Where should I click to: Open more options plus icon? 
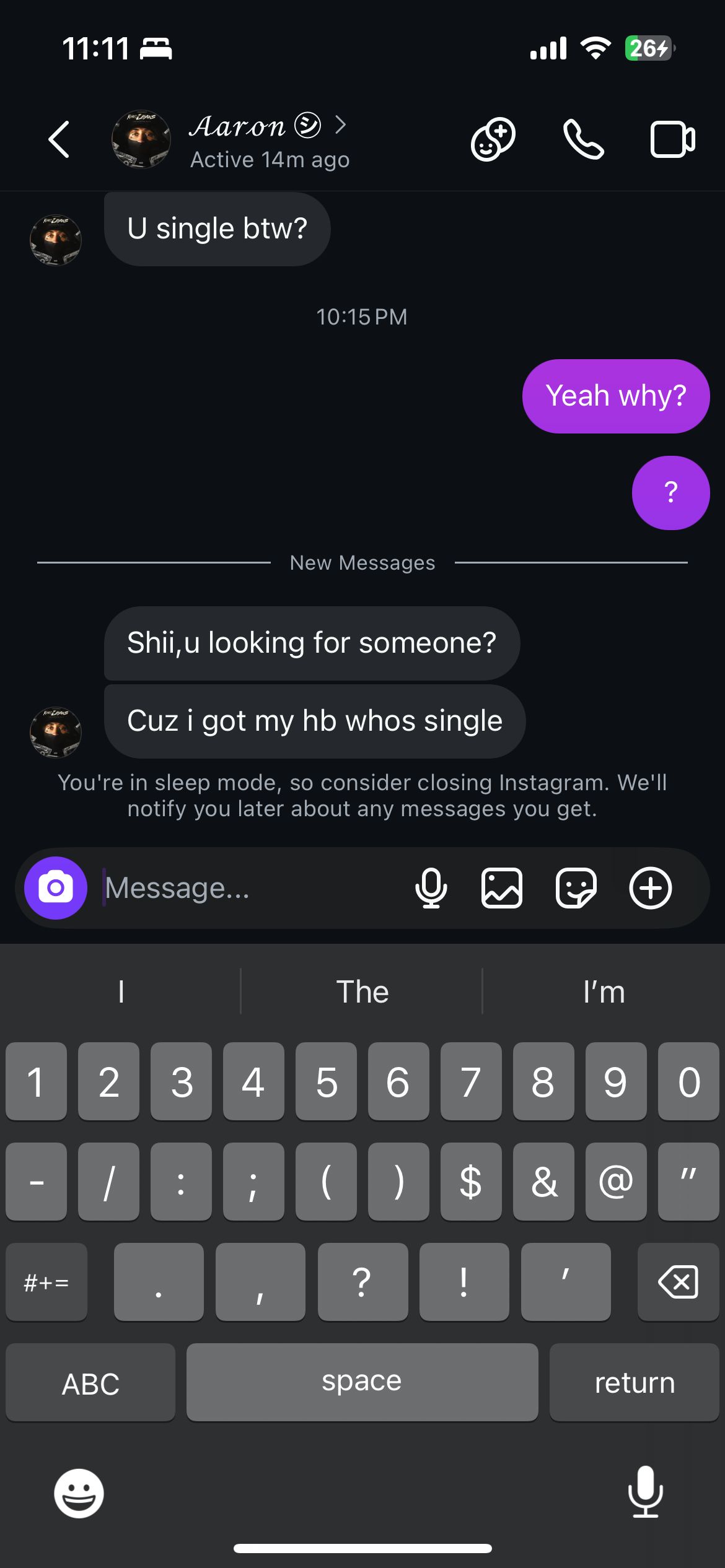[651, 887]
